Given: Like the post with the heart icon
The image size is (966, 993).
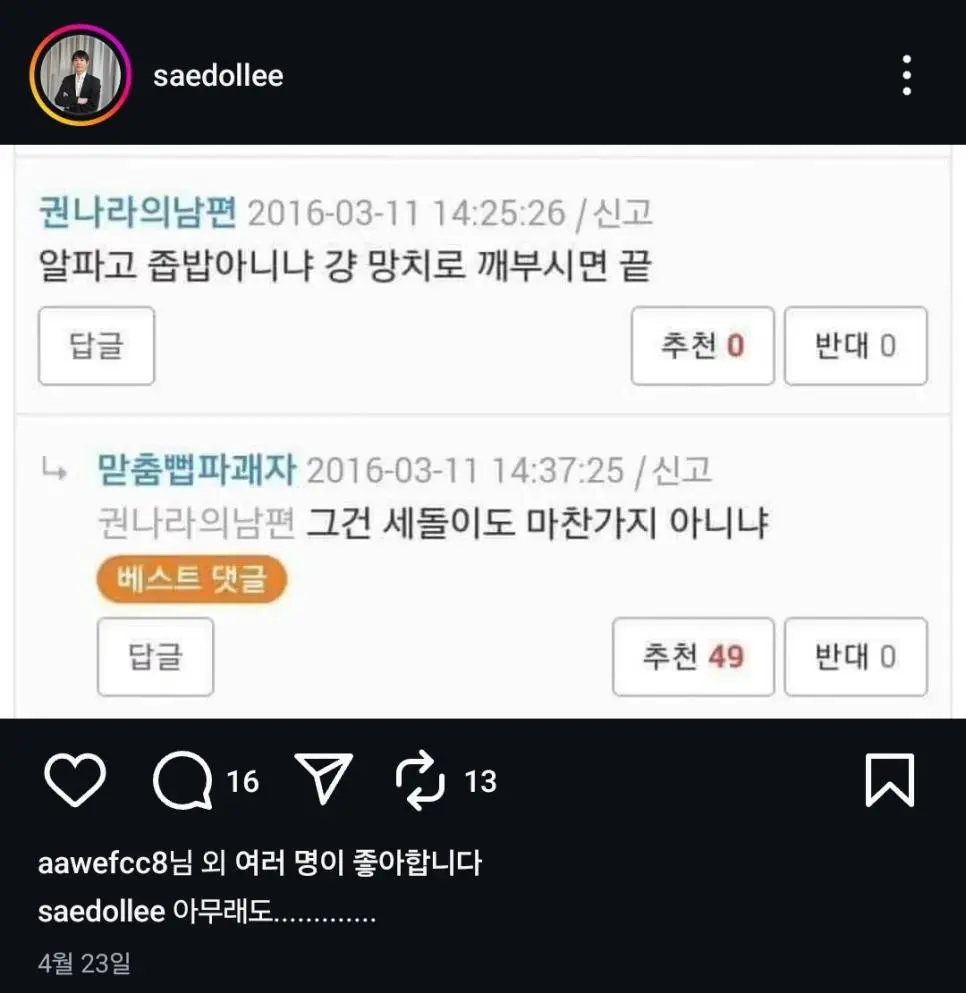Looking at the screenshot, I should [x=76, y=781].
